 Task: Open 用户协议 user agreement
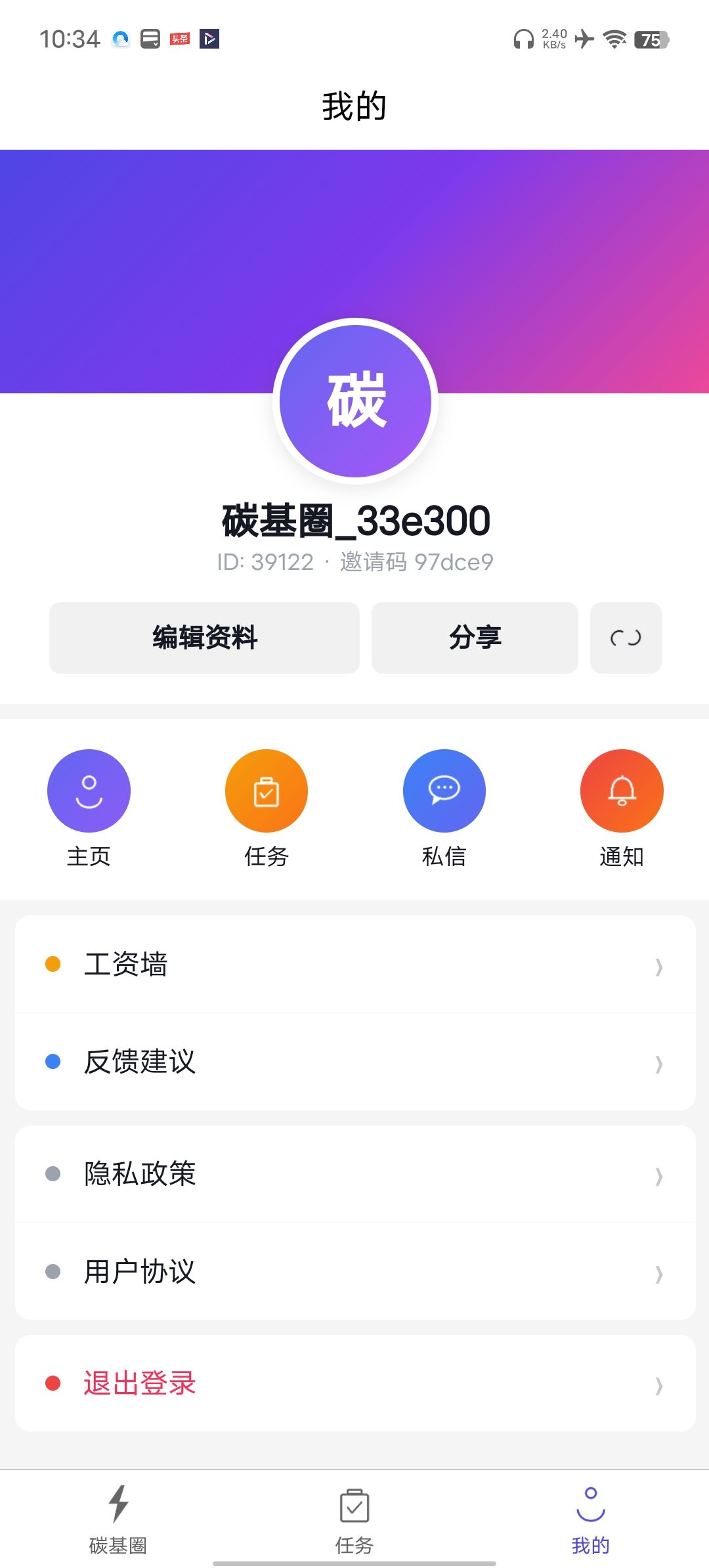(x=354, y=1271)
